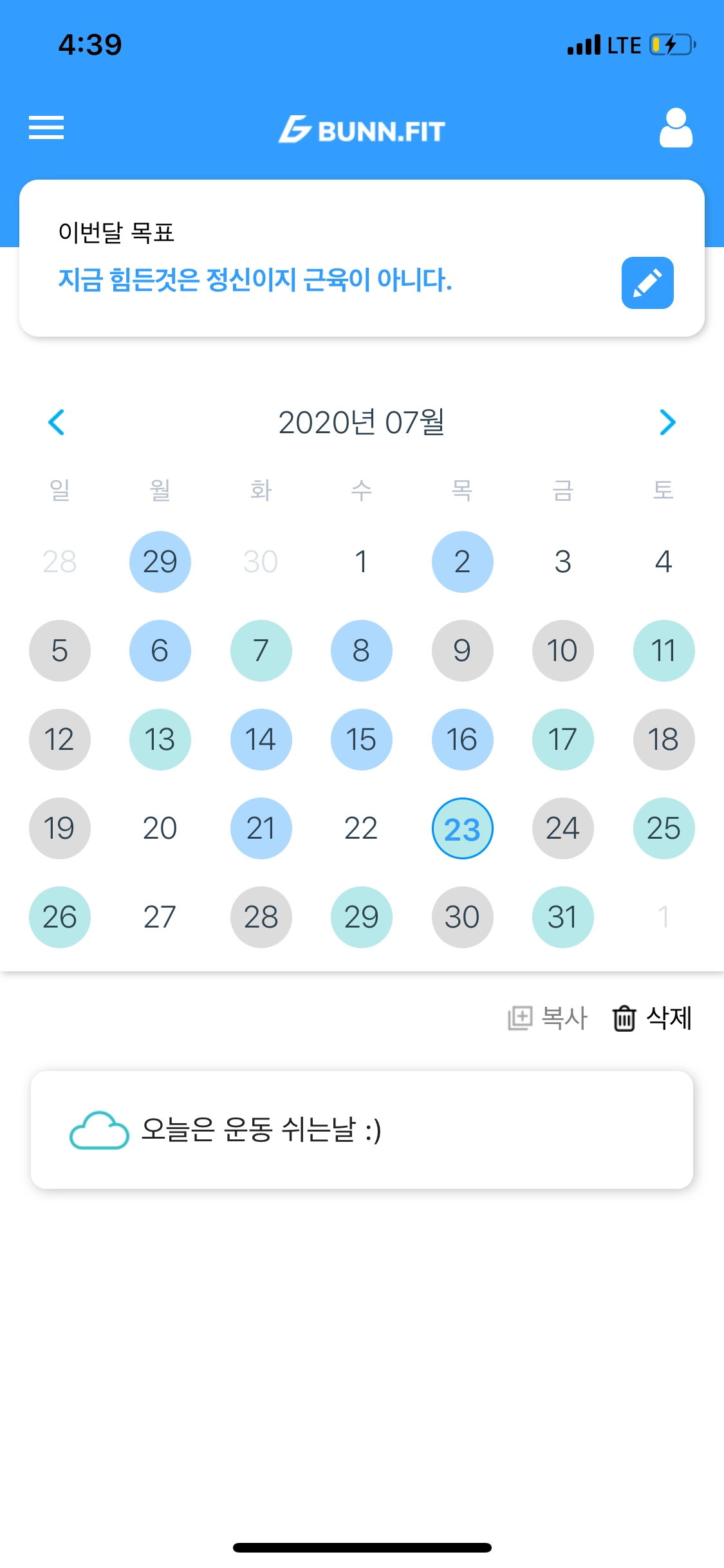
Task: Open the 오늘은 운동 쉬는날 card
Action: tap(362, 1130)
